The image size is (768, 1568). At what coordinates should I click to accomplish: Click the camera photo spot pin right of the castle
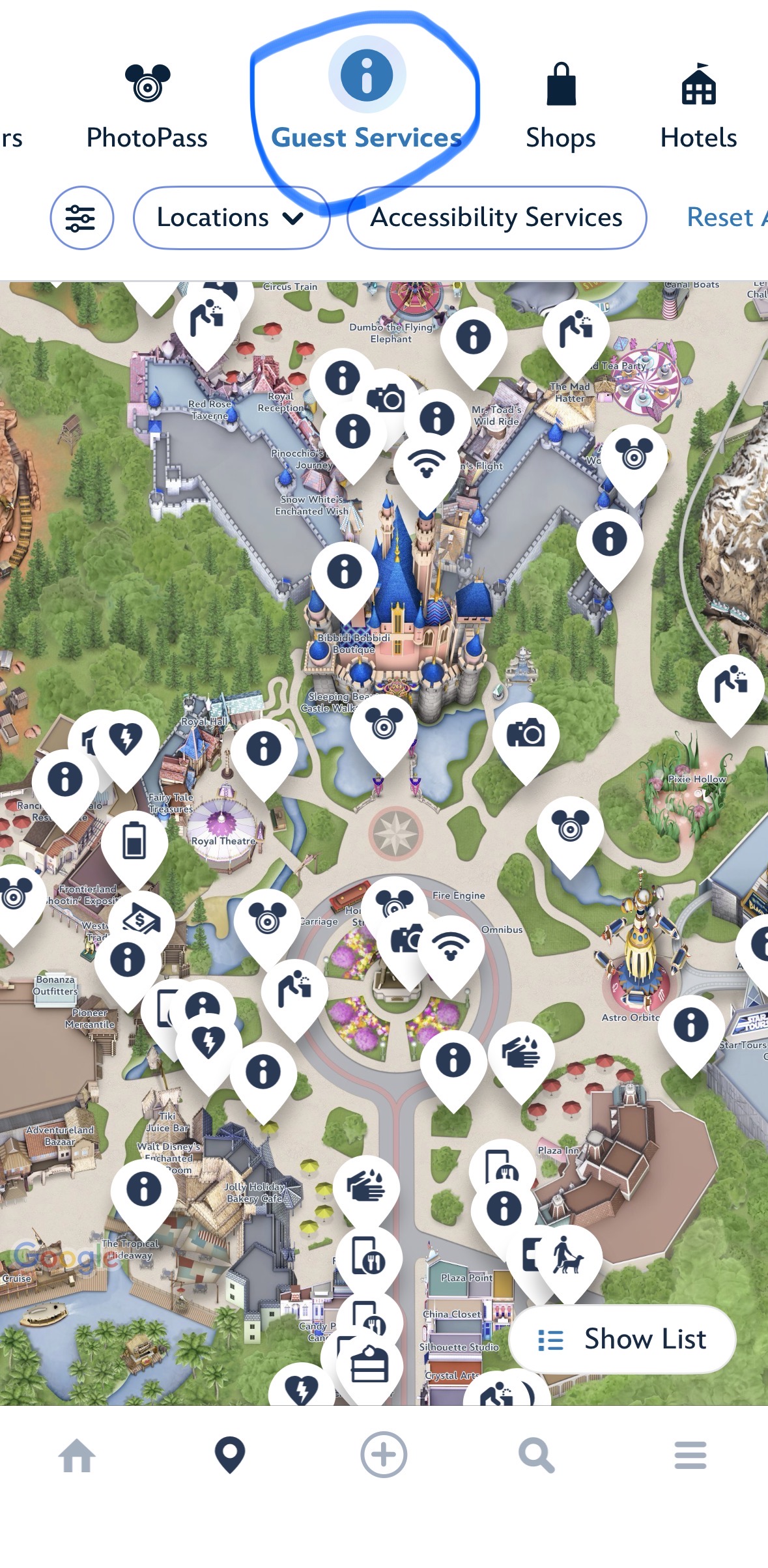[525, 733]
